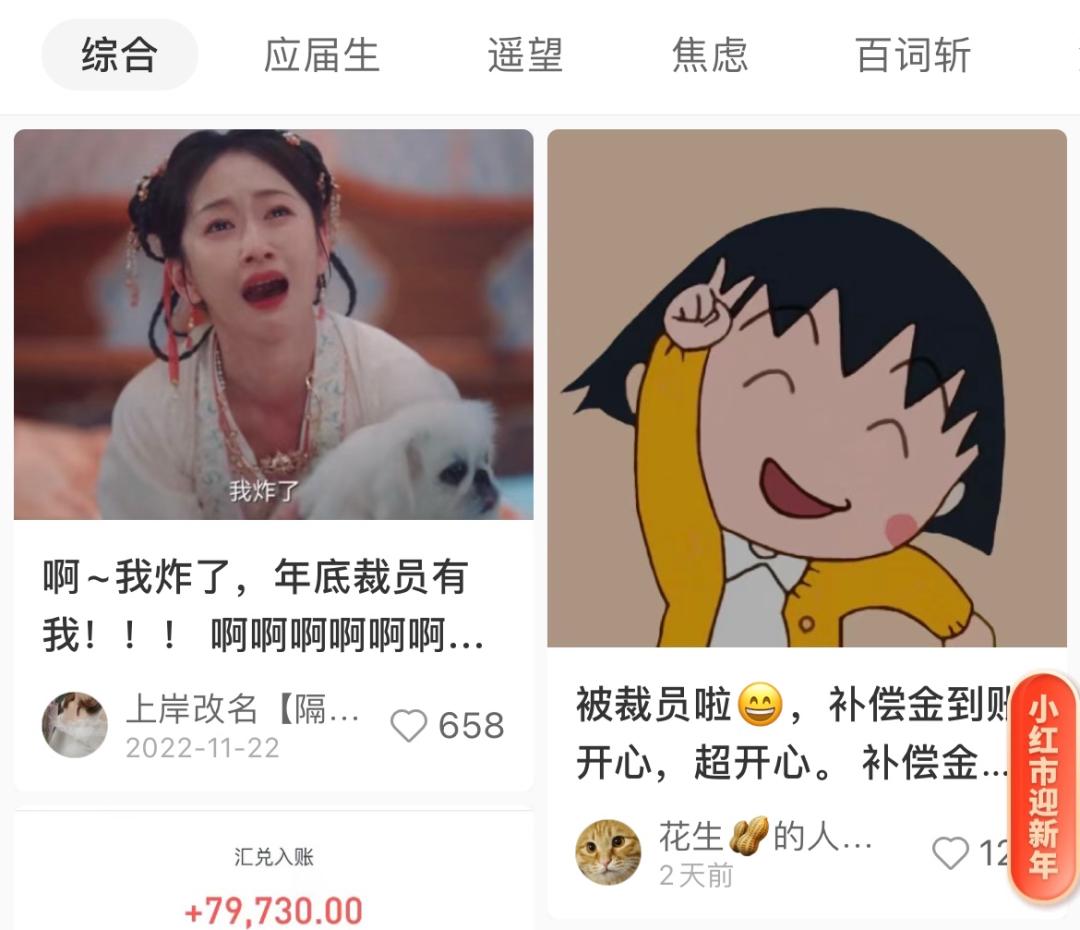
Task: Visit the profile of 花生的人
Action: [608, 852]
